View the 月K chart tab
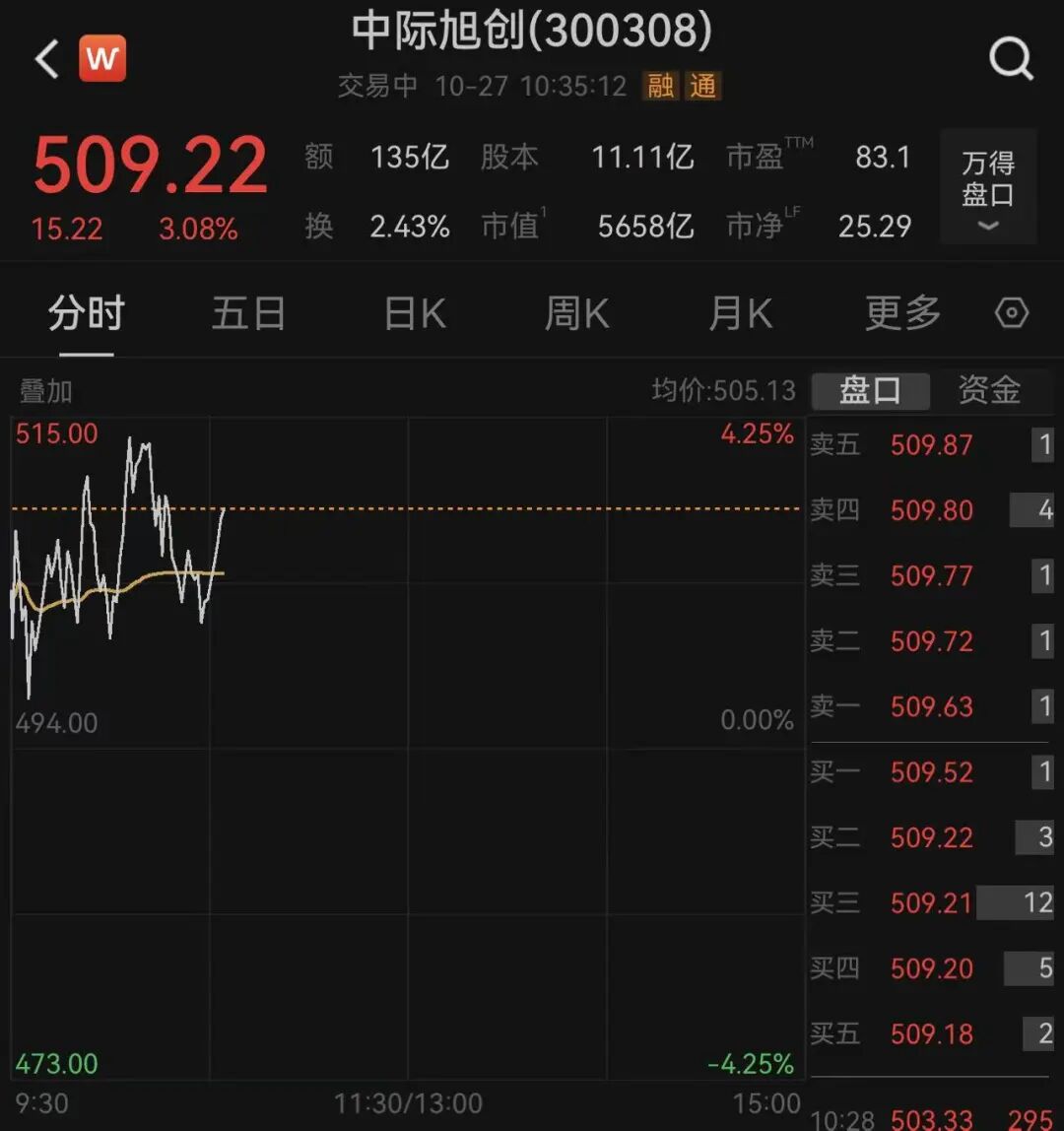Viewport: 1064px width, 1131px height. pos(740,314)
